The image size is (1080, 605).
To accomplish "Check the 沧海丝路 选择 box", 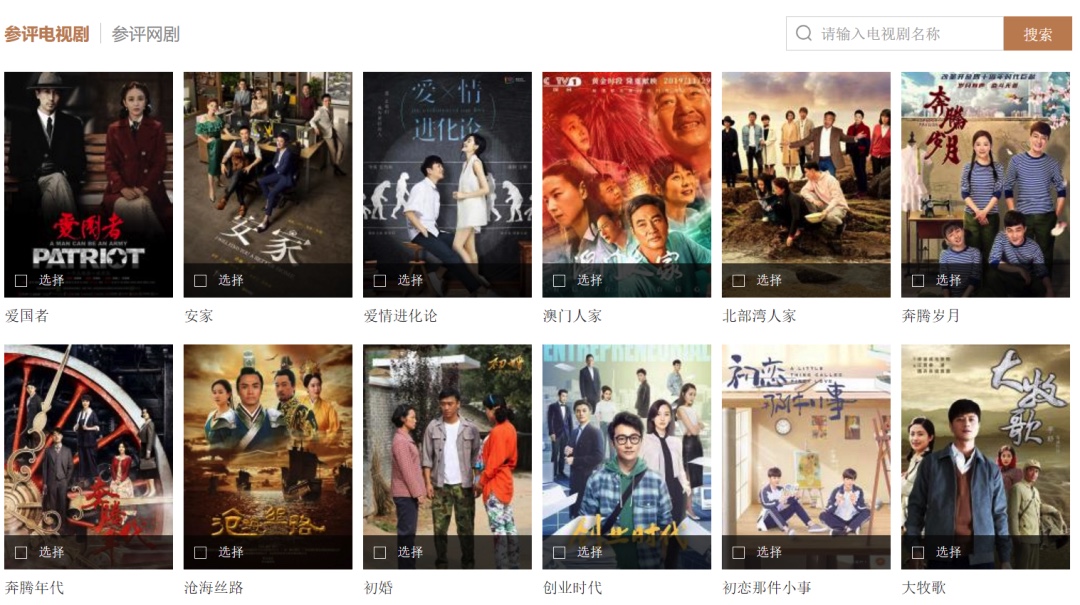I will coord(200,553).
